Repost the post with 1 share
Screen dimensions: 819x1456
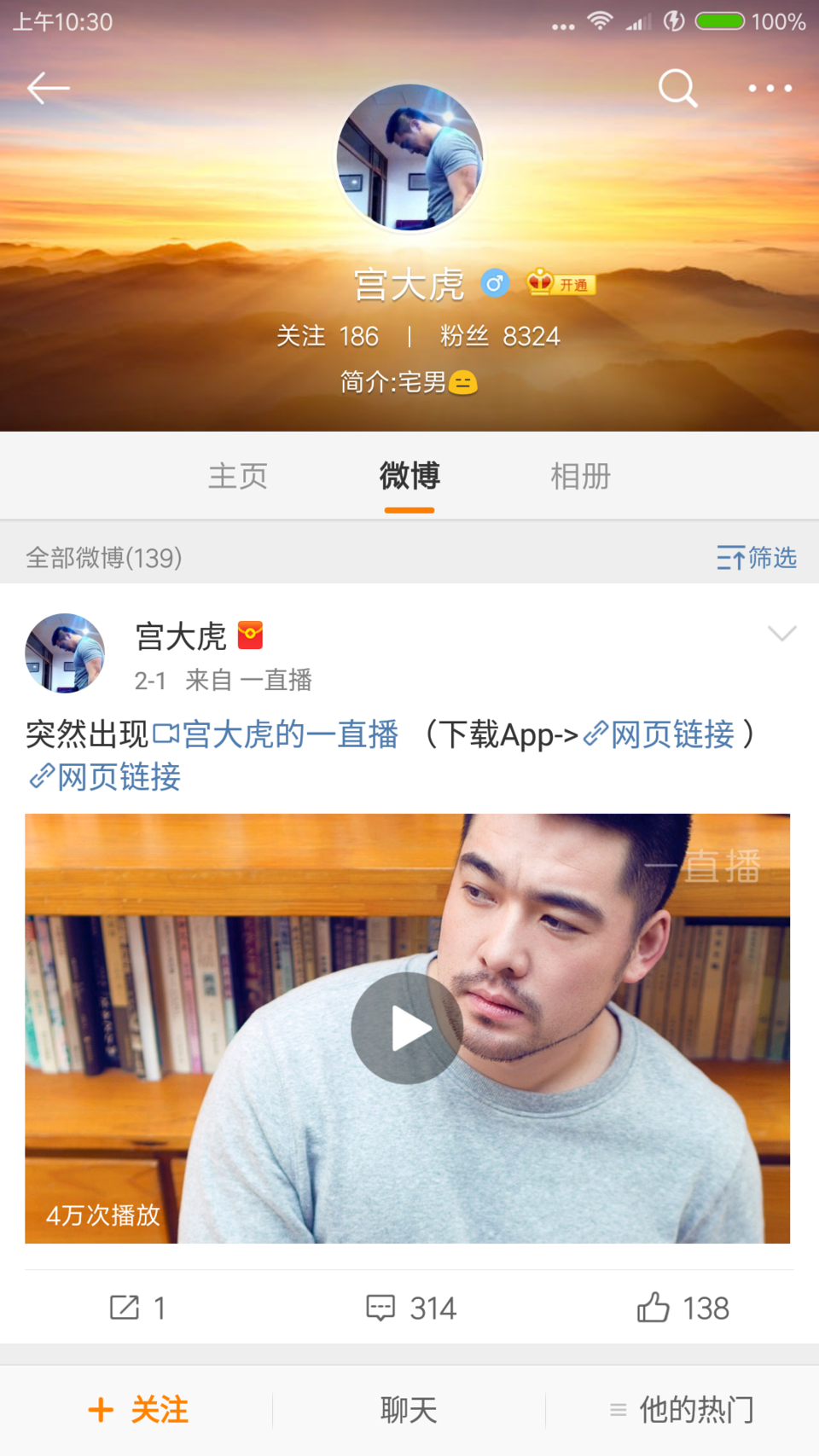pos(137,1308)
